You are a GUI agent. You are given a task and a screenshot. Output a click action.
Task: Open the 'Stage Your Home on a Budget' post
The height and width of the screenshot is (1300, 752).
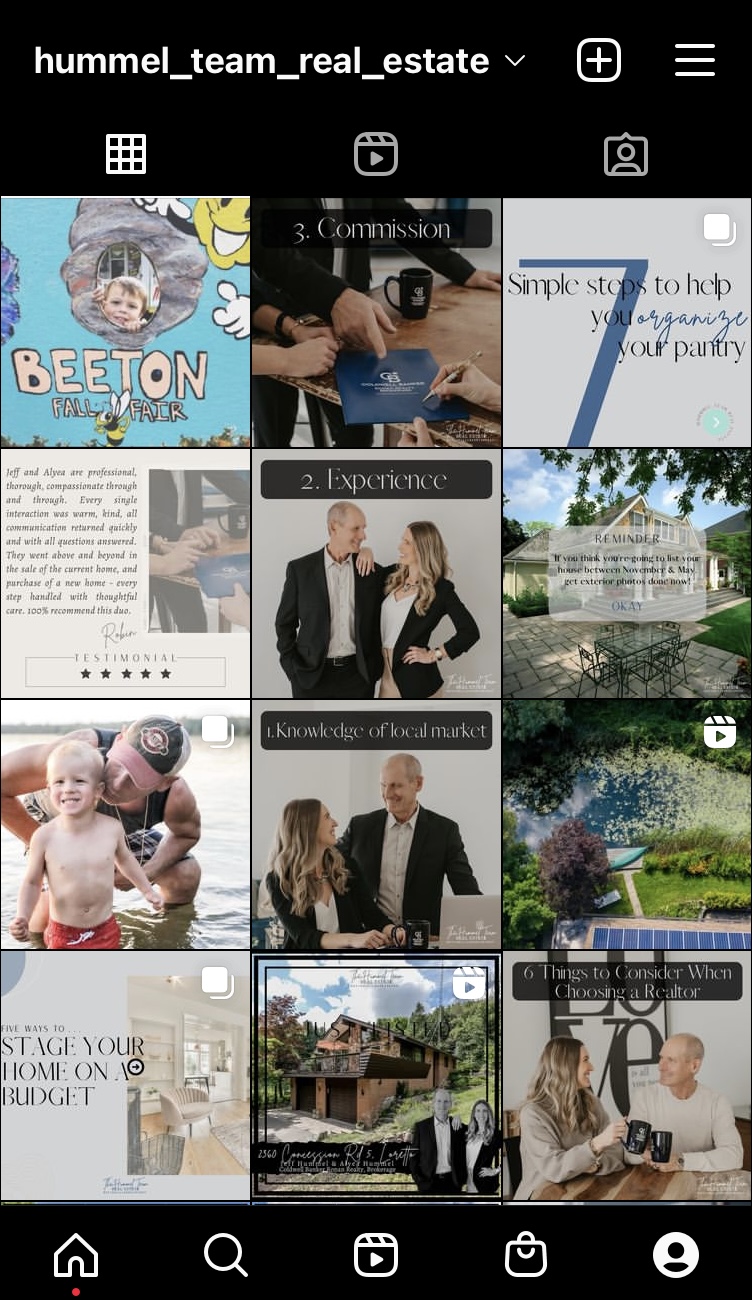125,1075
